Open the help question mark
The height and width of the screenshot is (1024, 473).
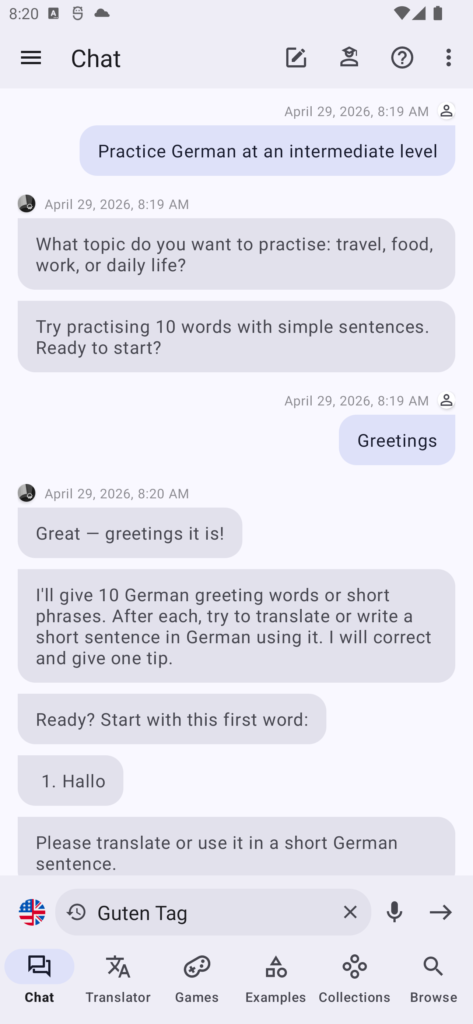coord(402,58)
